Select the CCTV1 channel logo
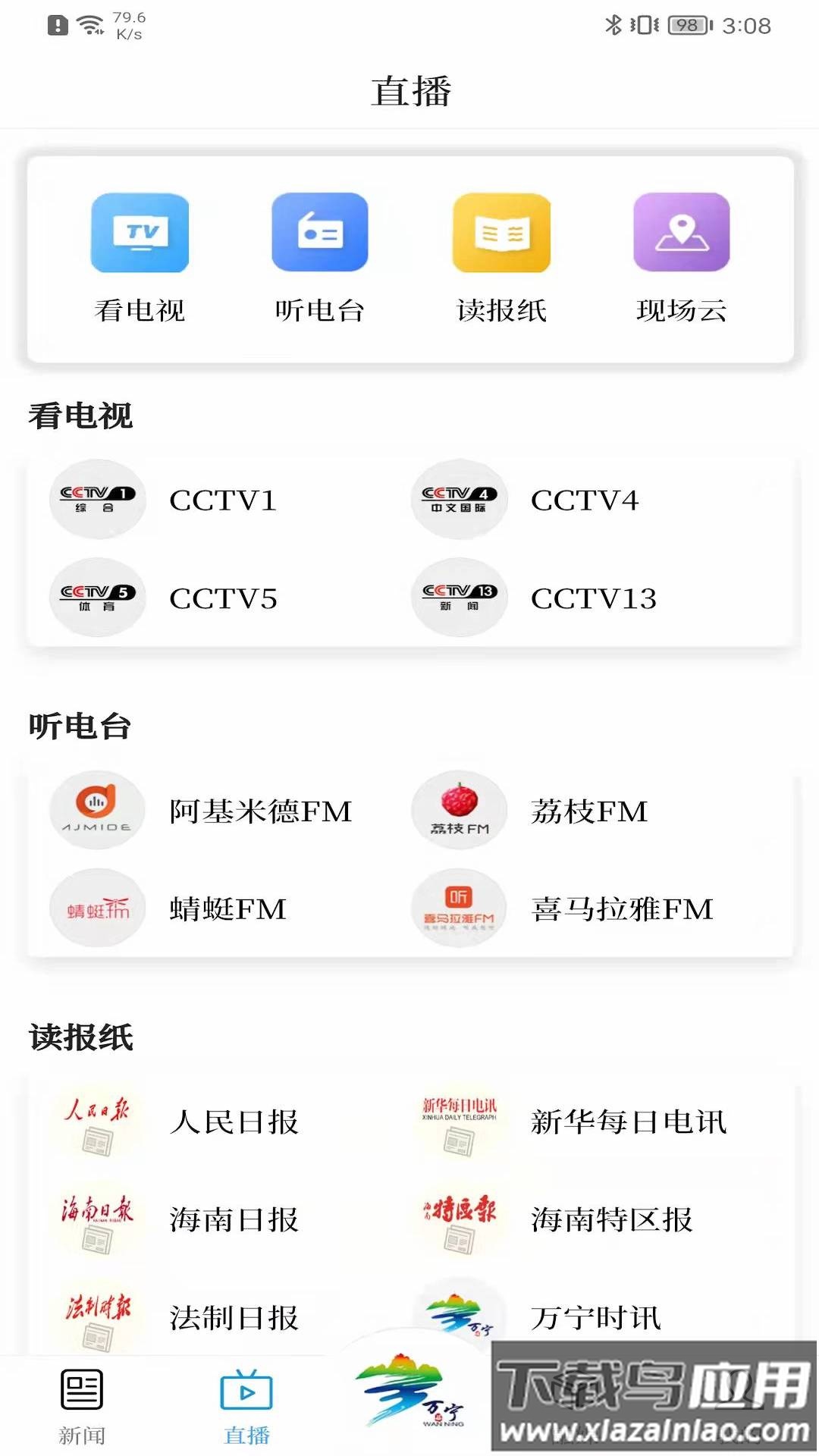The image size is (819, 1456). tap(97, 499)
